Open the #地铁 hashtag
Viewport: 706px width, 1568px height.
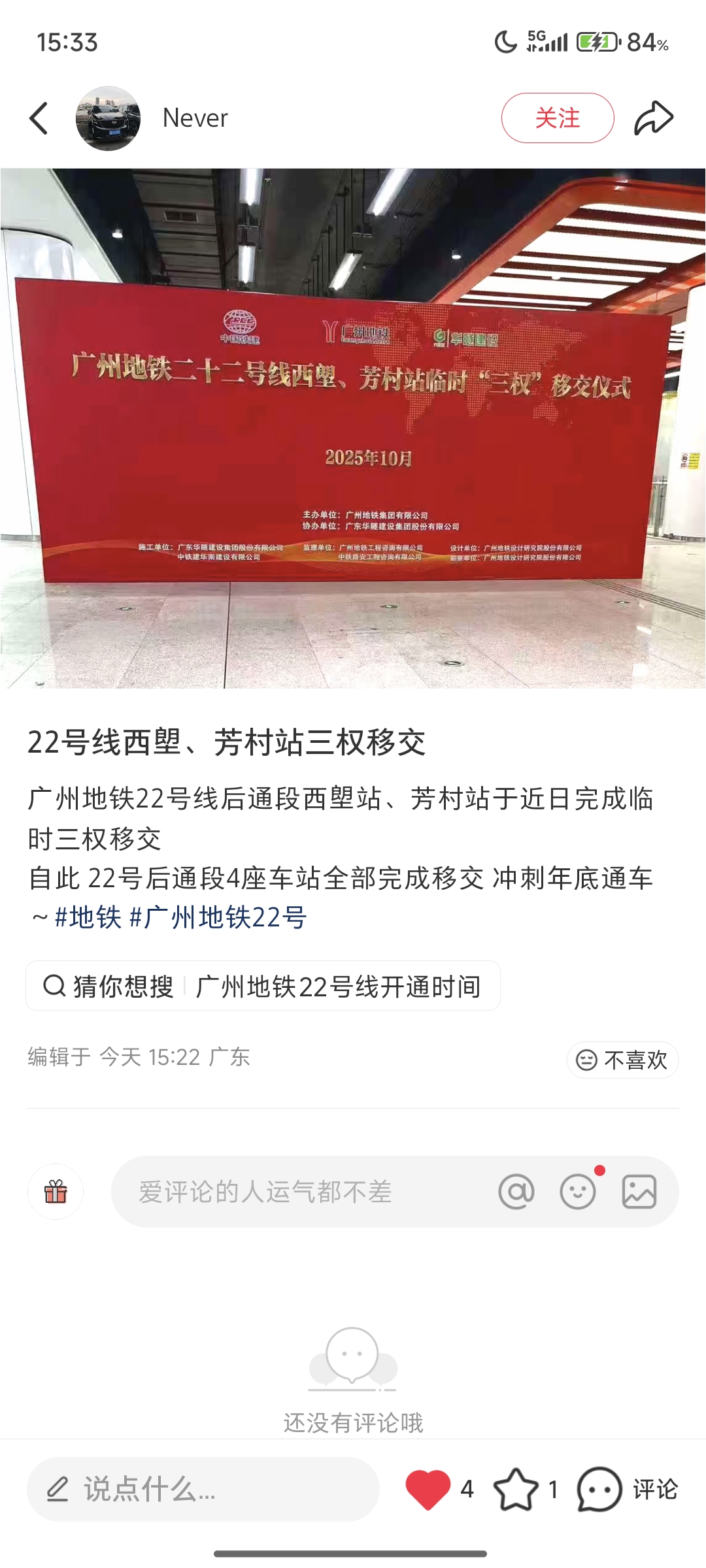pos(88,917)
